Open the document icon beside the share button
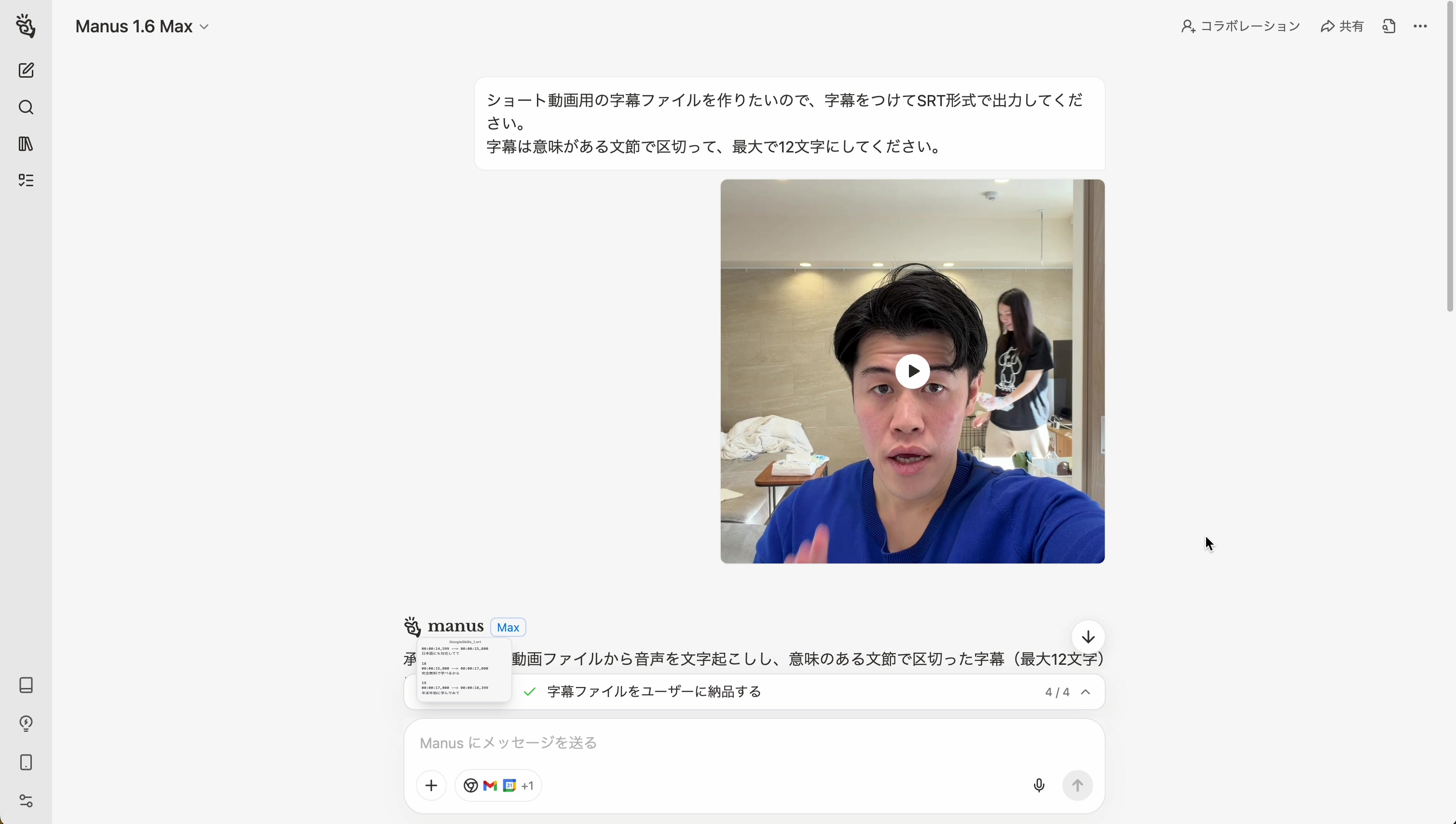Viewport: 1456px width, 824px height. coord(1388,27)
